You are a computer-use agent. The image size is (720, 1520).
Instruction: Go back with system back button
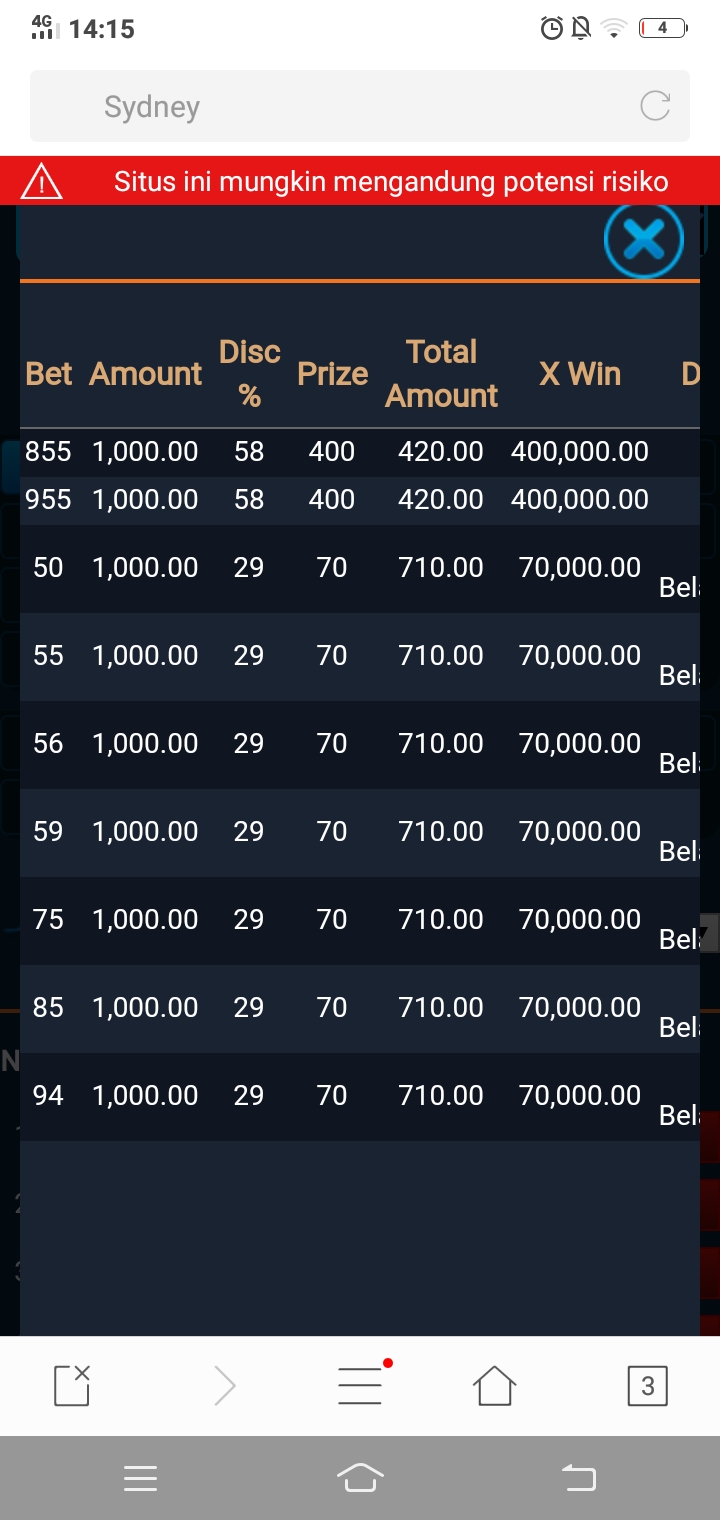578,1477
